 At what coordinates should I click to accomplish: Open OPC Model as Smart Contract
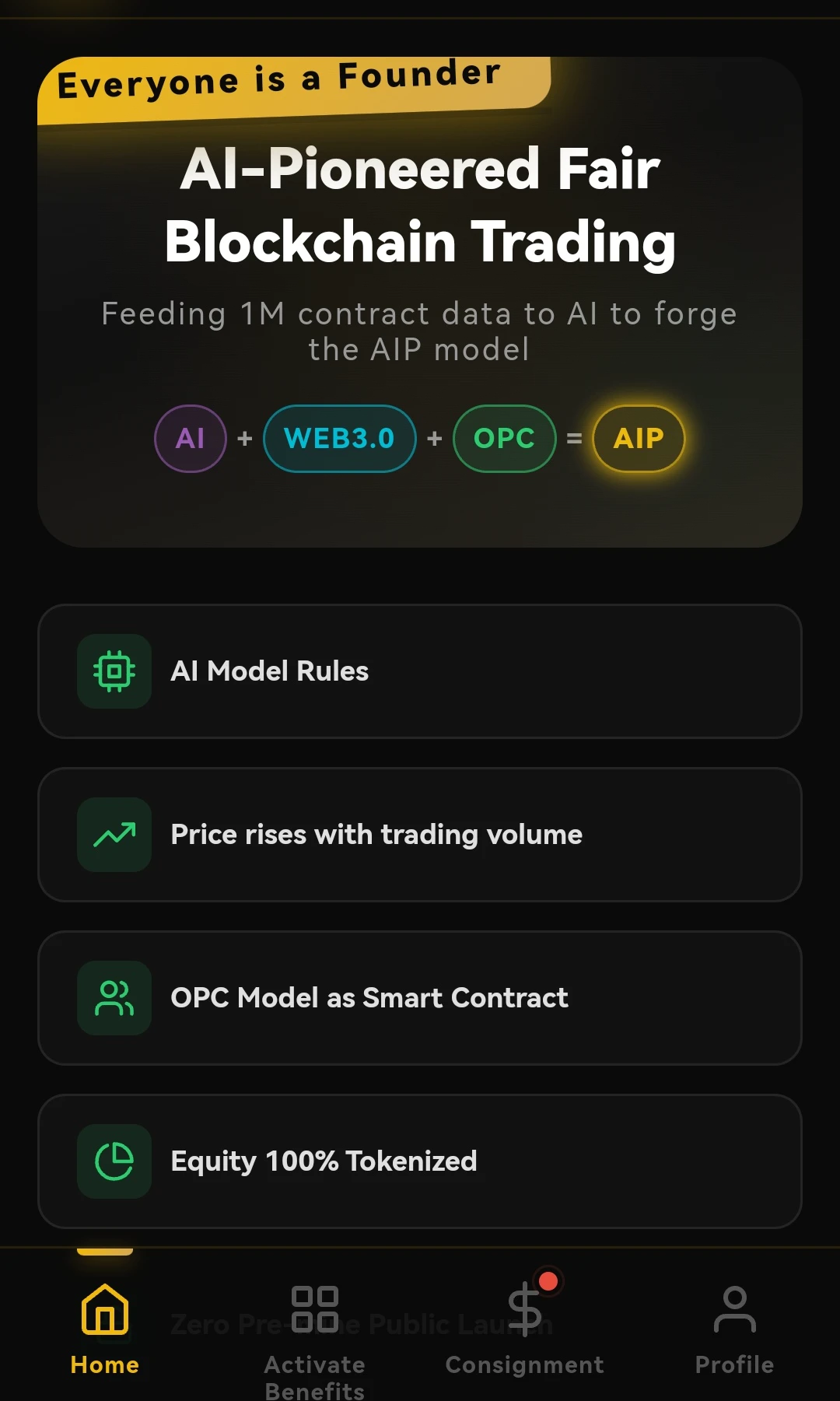pyautogui.click(x=420, y=998)
